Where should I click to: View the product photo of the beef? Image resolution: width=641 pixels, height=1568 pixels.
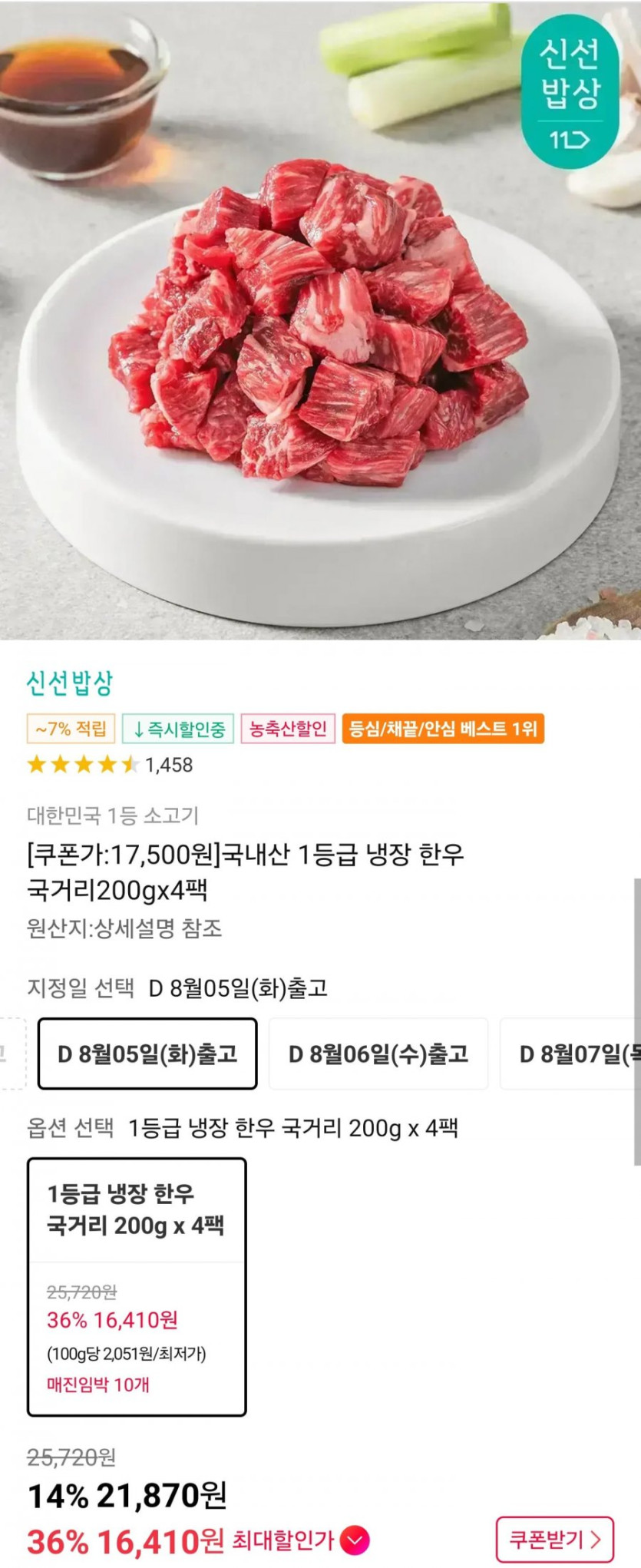pos(319,330)
